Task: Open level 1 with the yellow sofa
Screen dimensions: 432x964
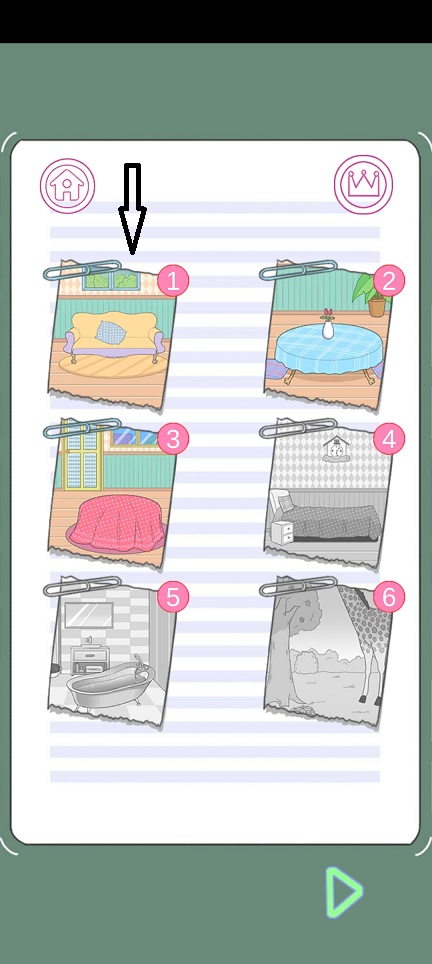Action: pos(112,335)
